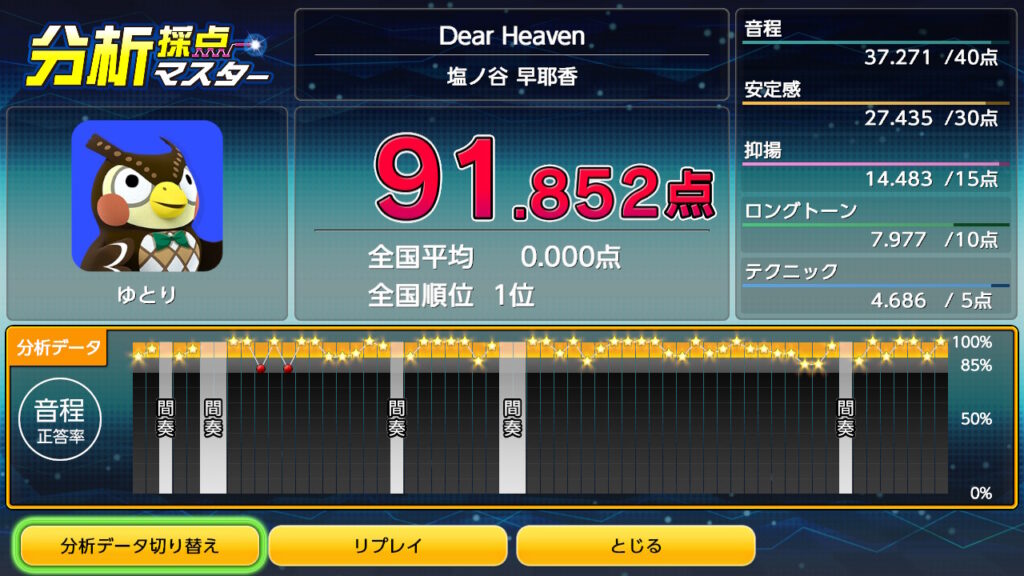Open リプレイ to replay the performance
This screenshot has width=1024, height=576.
(x=388, y=546)
